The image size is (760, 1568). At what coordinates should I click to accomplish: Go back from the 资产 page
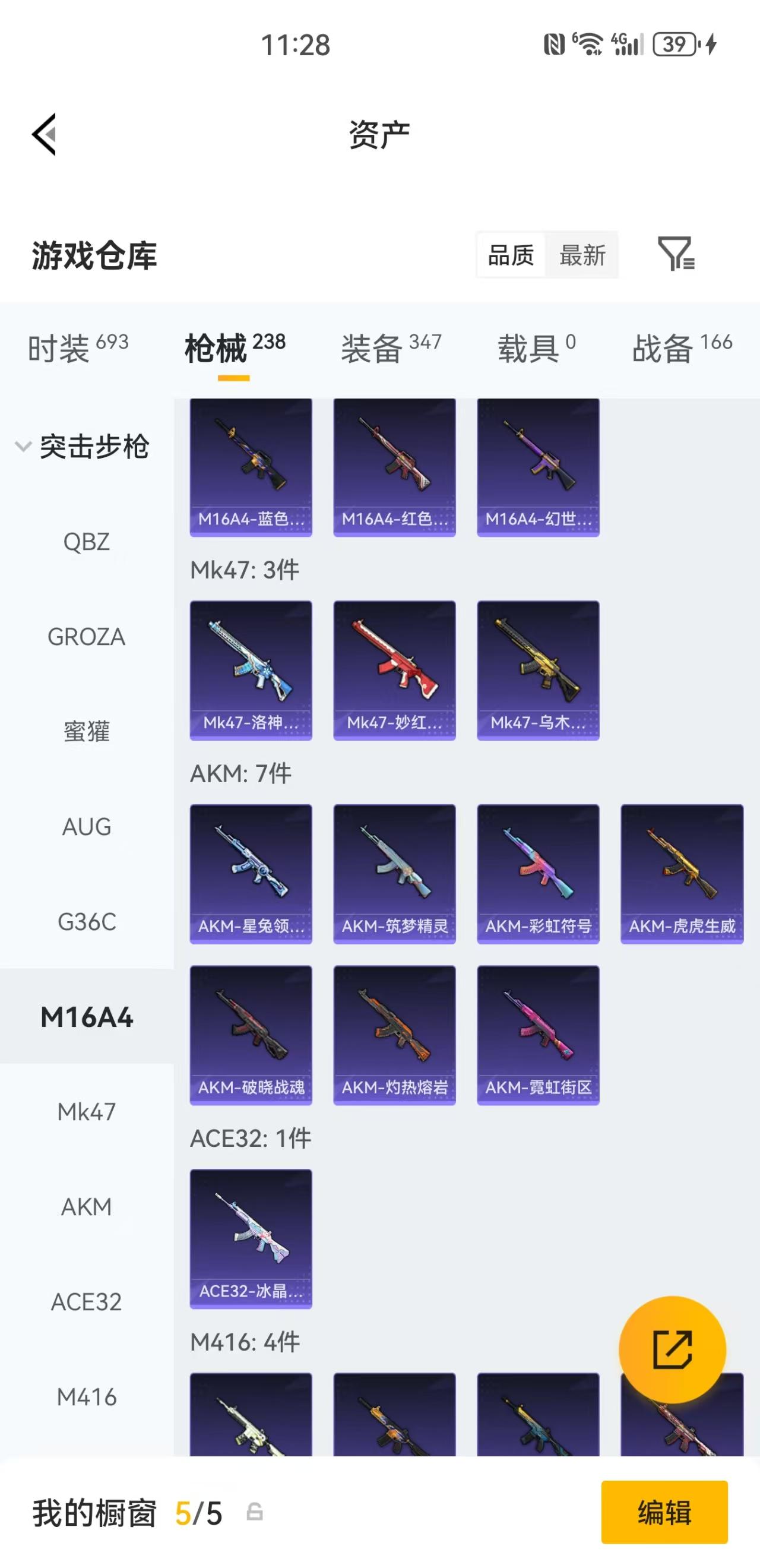click(45, 134)
